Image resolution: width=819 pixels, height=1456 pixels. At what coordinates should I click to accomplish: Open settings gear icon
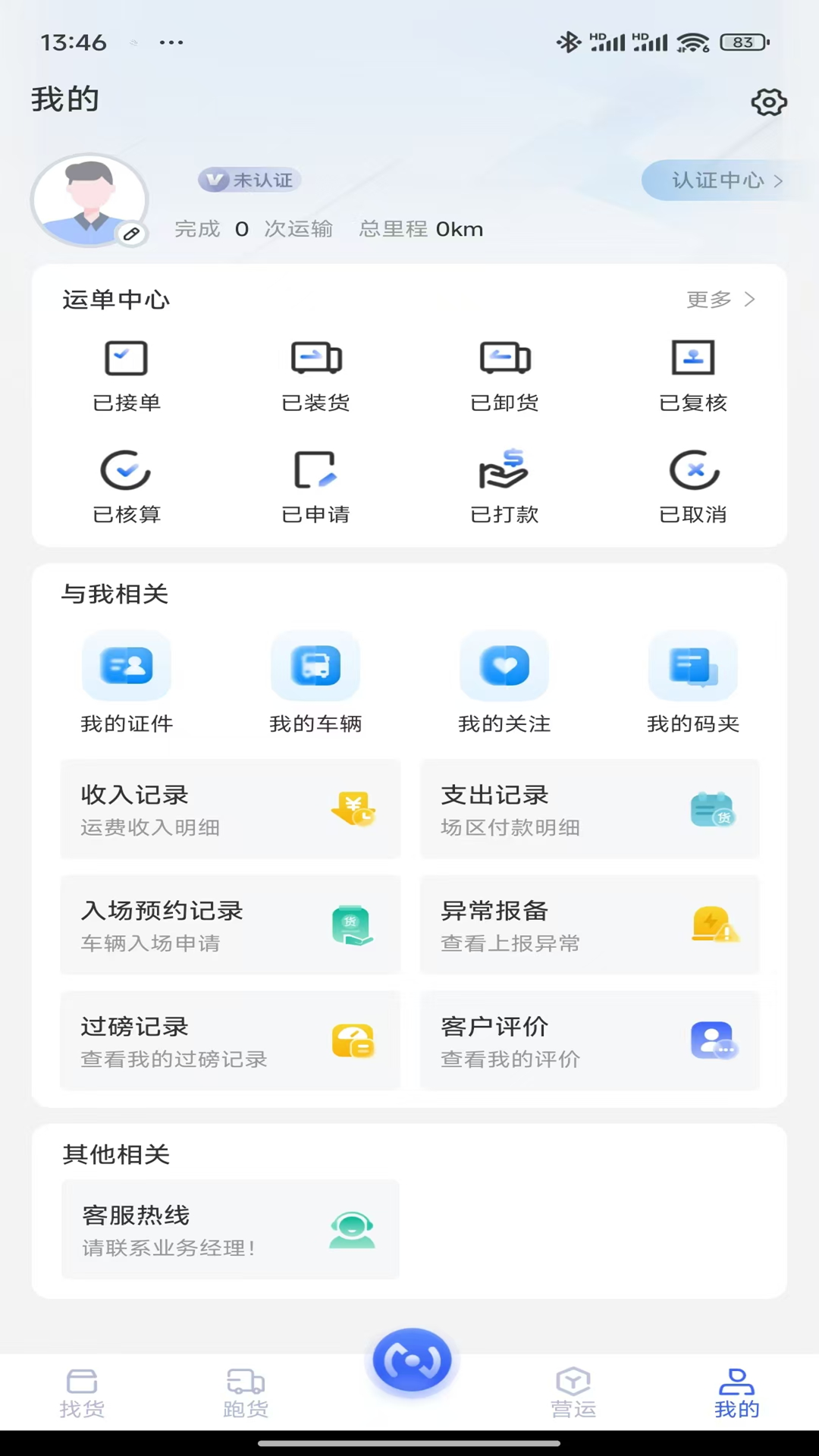(768, 102)
